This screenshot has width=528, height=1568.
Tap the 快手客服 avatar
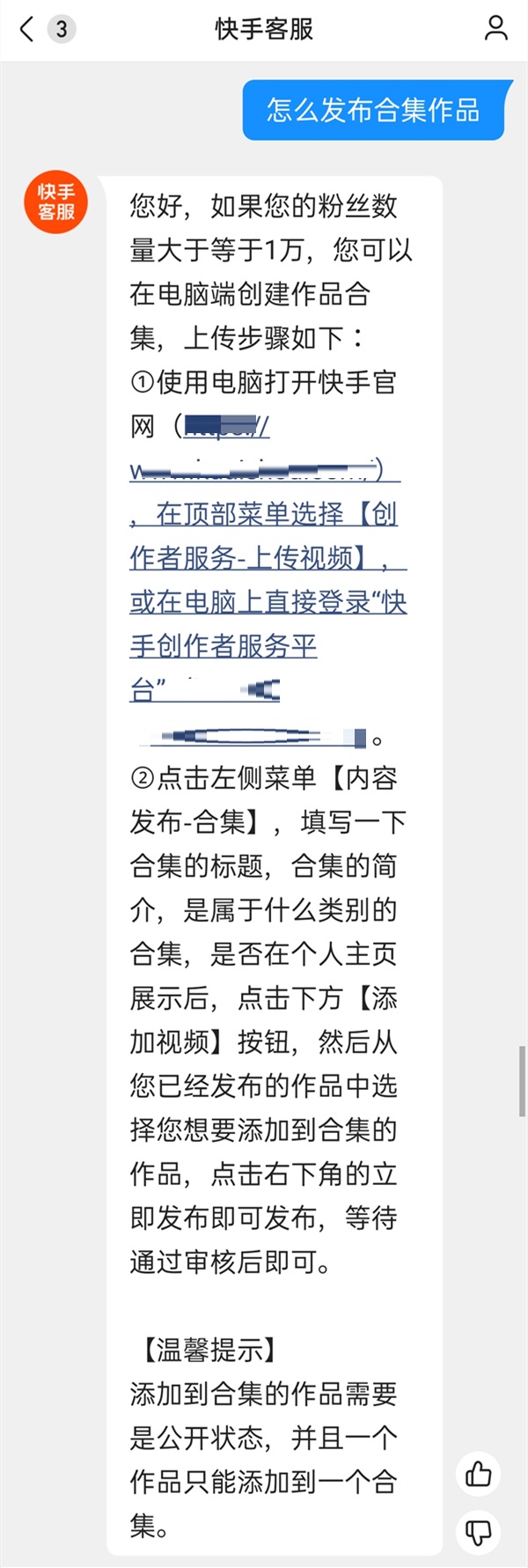[56, 202]
